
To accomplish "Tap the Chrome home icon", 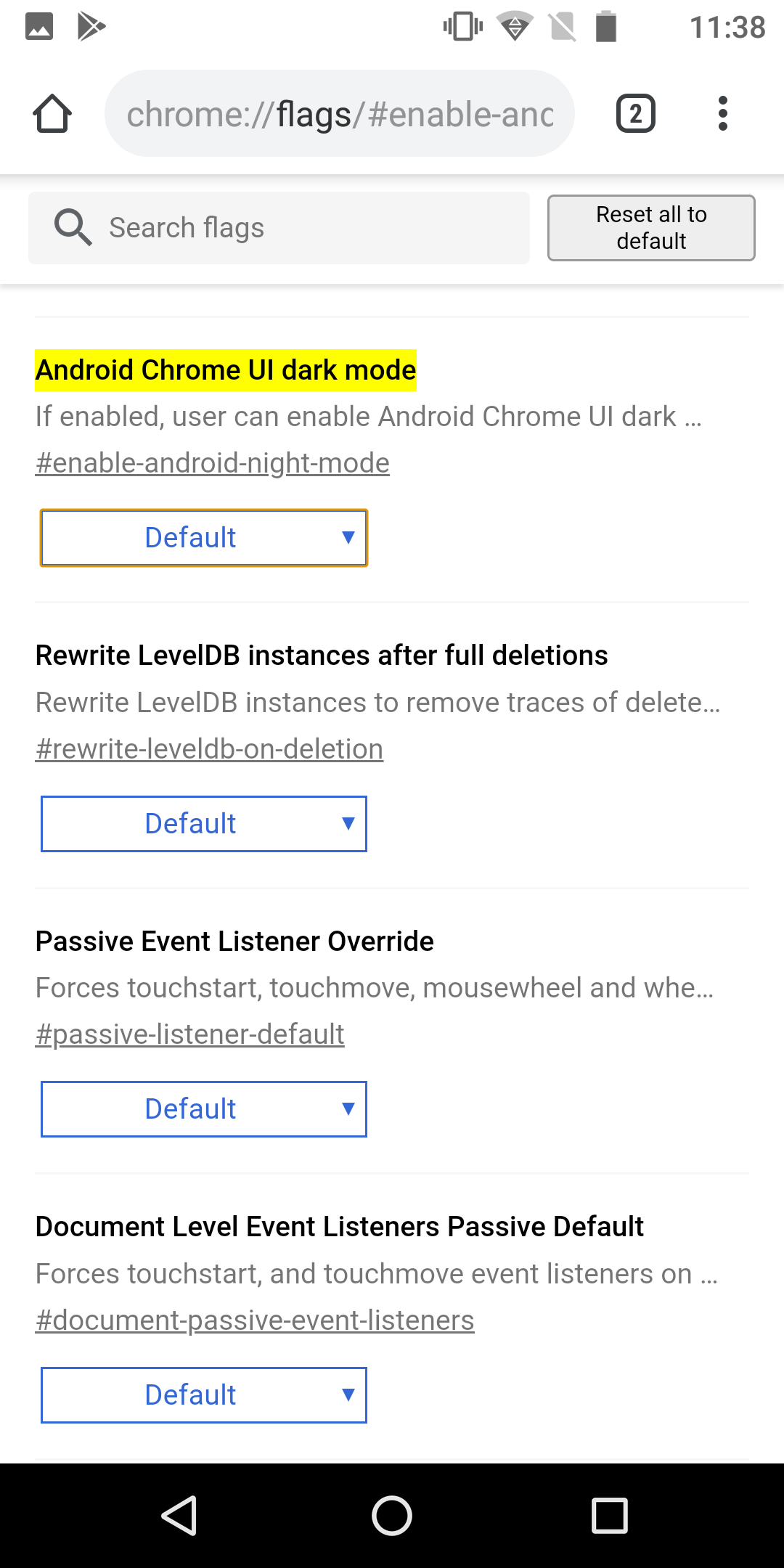I will 52,113.
